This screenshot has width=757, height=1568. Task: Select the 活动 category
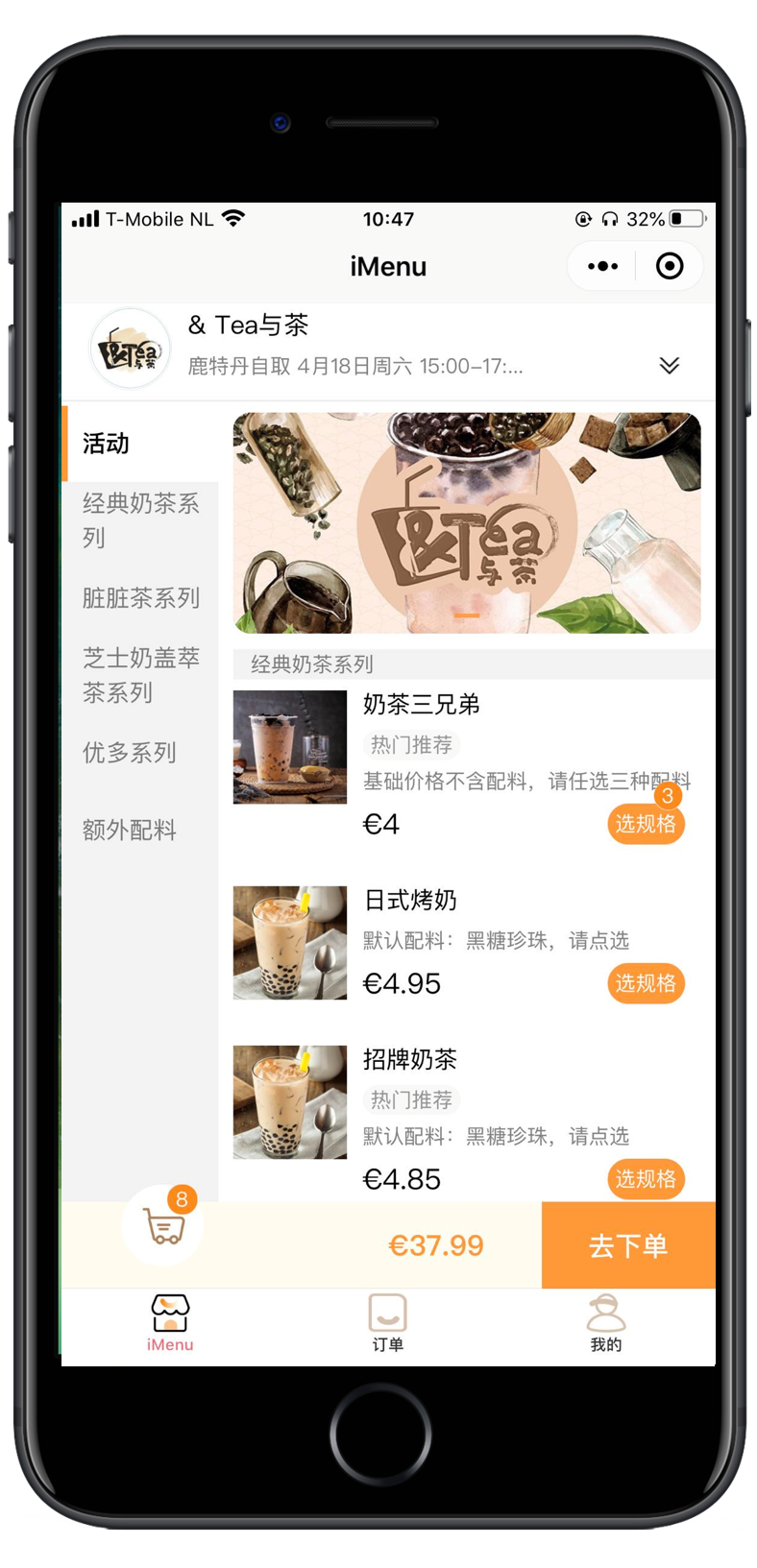click(106, 444)
